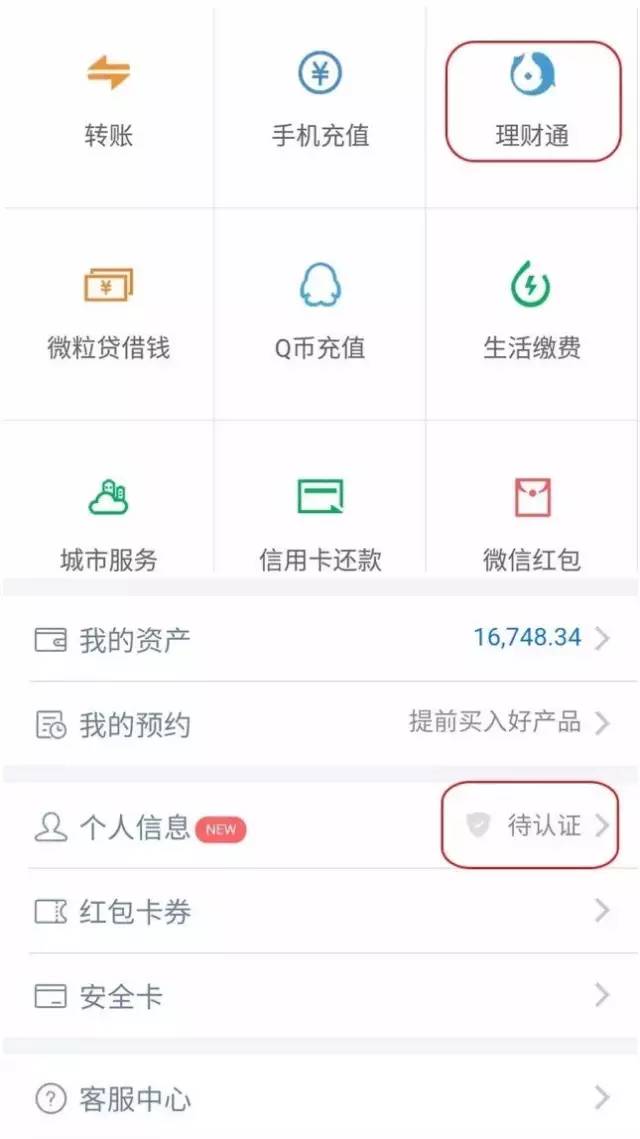Viewport: 640px width, 1139px height.
Task: Open 个人信息 pending verification
Action: [320, 826]
